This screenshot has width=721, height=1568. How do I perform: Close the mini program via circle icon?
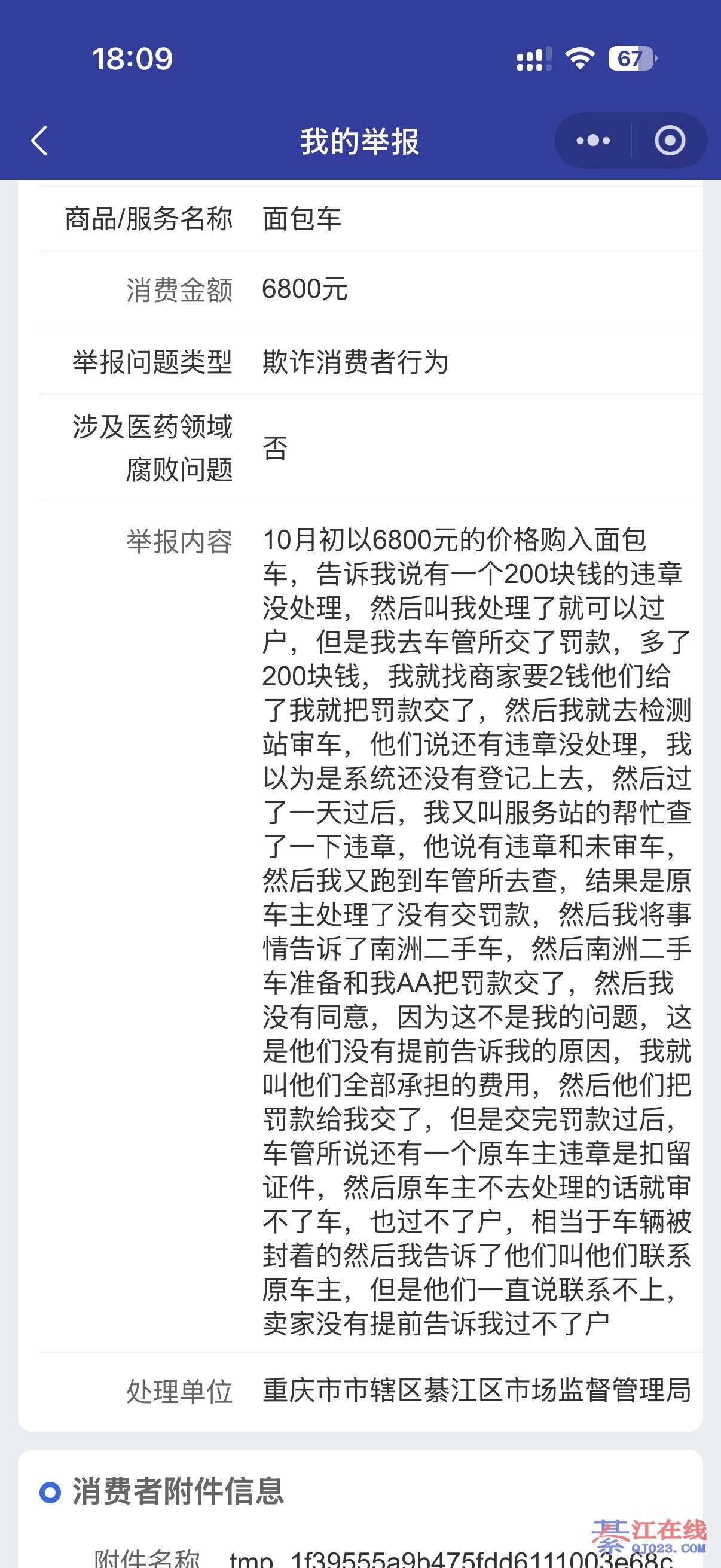(669, 141)
